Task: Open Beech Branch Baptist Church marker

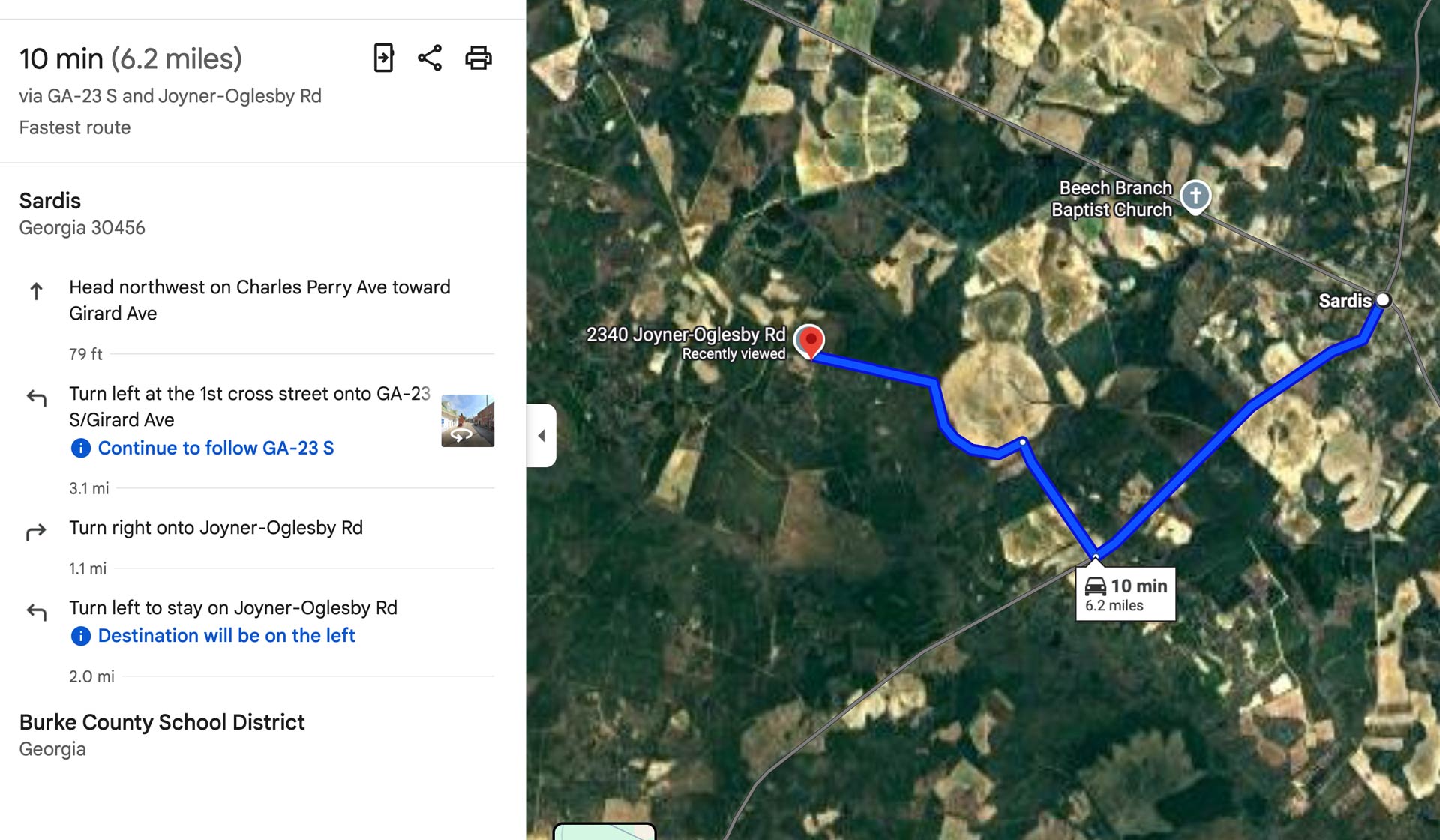Action: click(1195, 196)
